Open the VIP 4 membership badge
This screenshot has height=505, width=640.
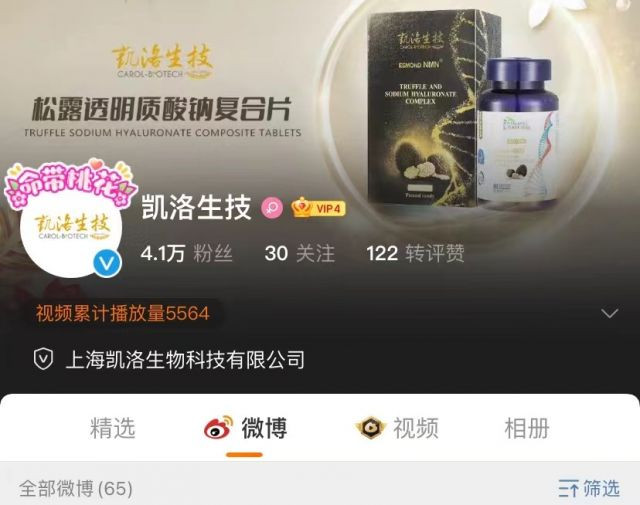click(318, 208)
